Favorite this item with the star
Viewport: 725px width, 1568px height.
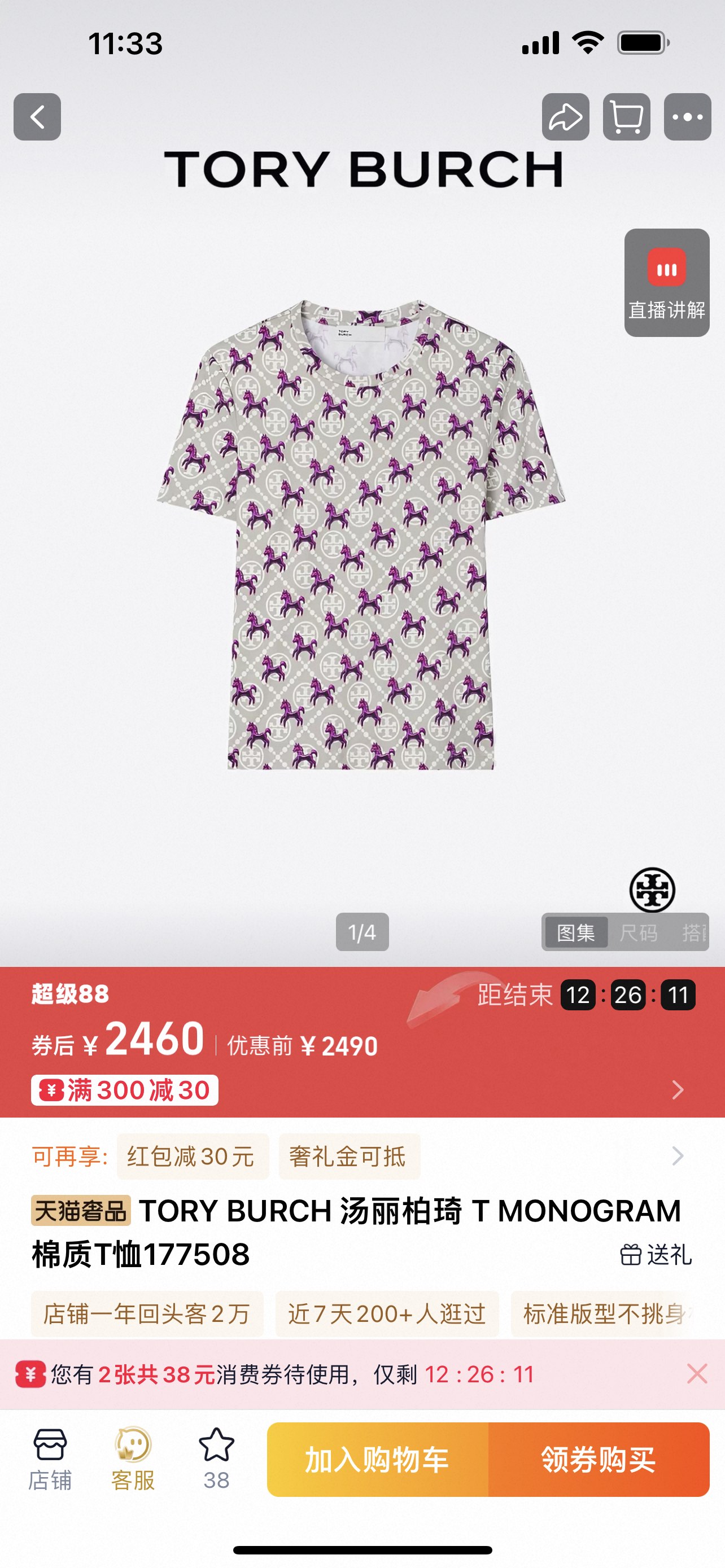coord(216,1458)
